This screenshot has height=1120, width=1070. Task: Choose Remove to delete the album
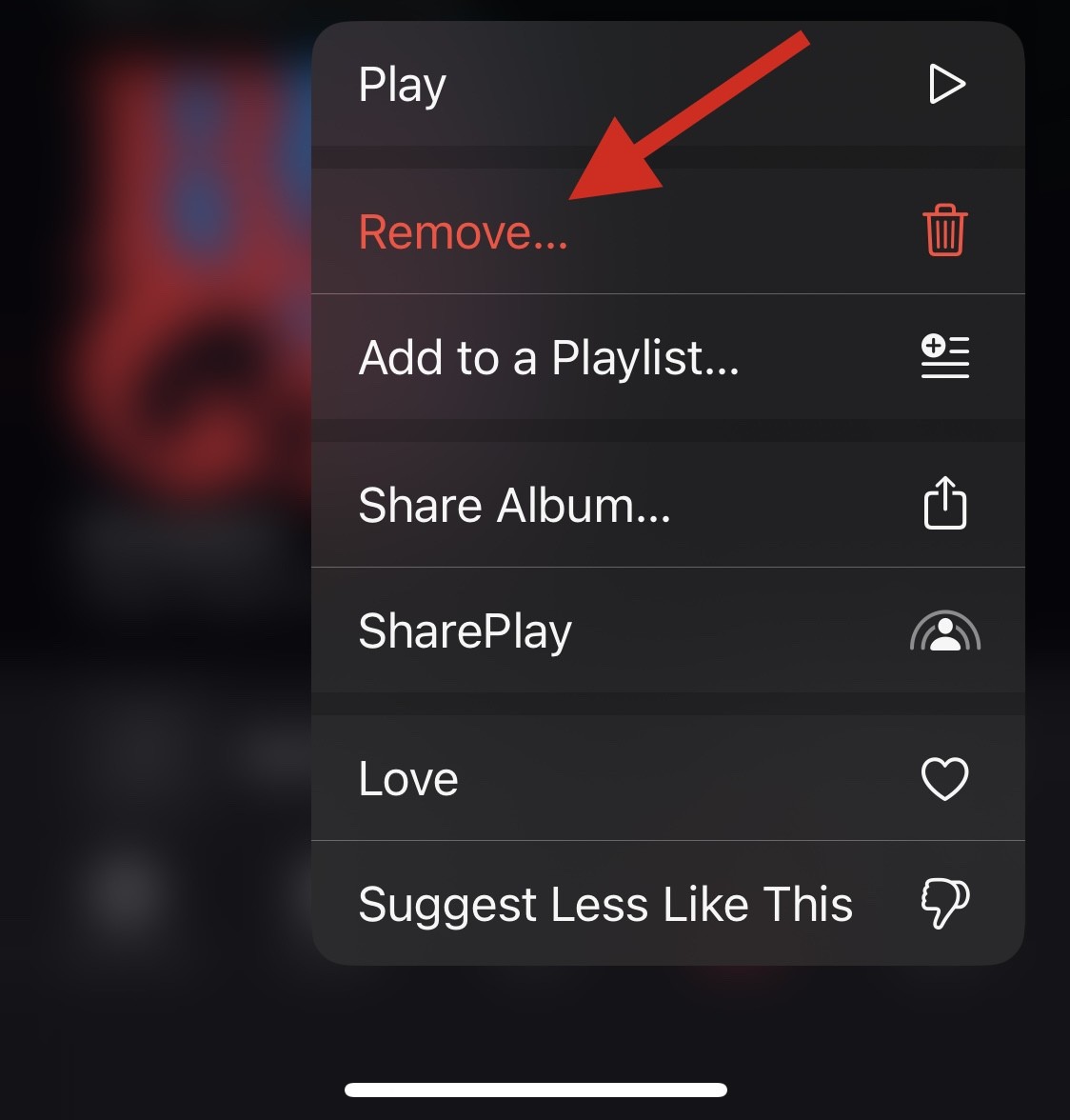click(x=666, y=231)
